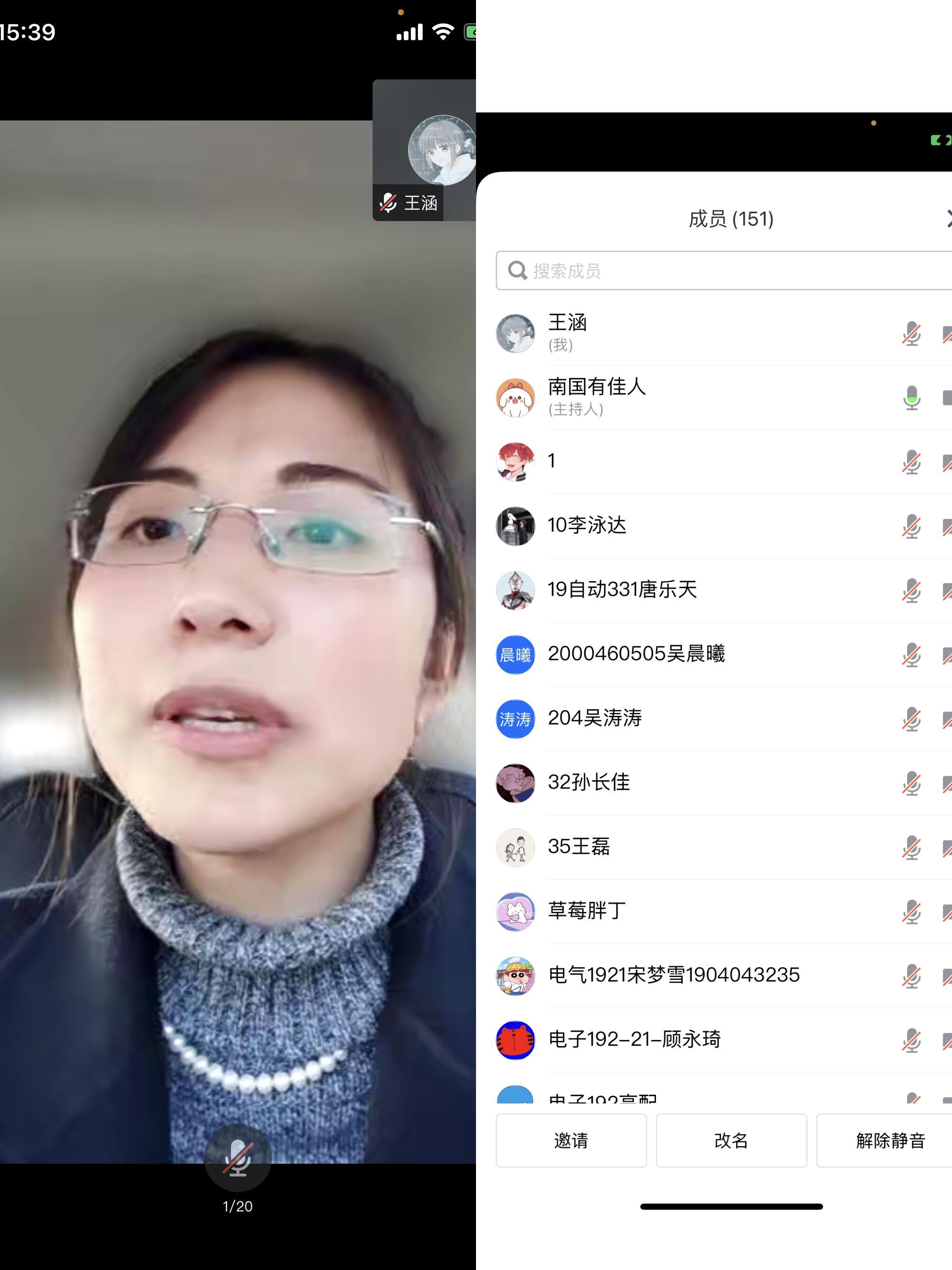The image size is (952, 1270).
Task: Close the members panel
Action: 948,218
